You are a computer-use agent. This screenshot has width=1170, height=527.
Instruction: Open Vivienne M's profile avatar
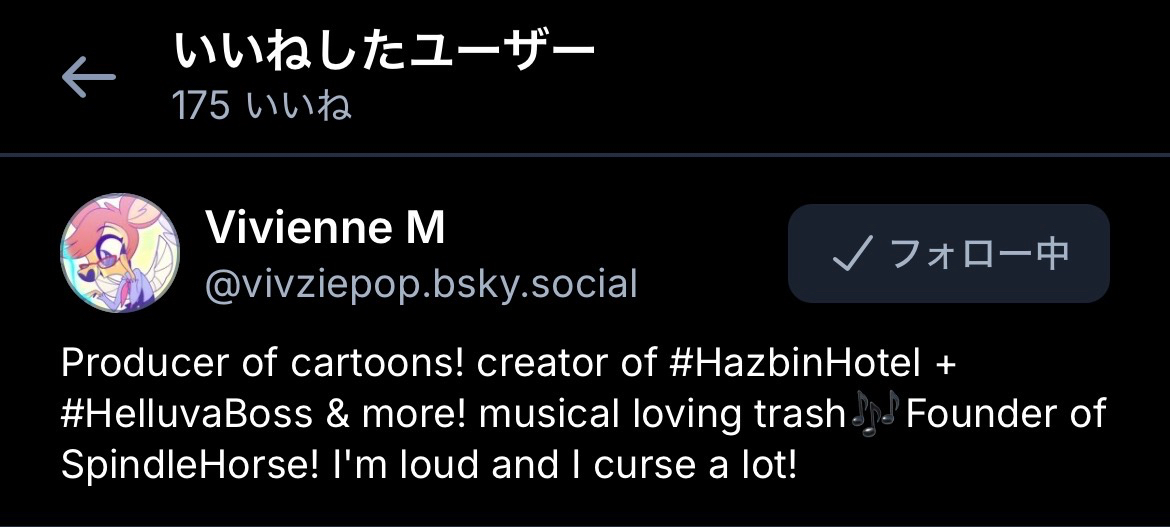click(120, 254)
